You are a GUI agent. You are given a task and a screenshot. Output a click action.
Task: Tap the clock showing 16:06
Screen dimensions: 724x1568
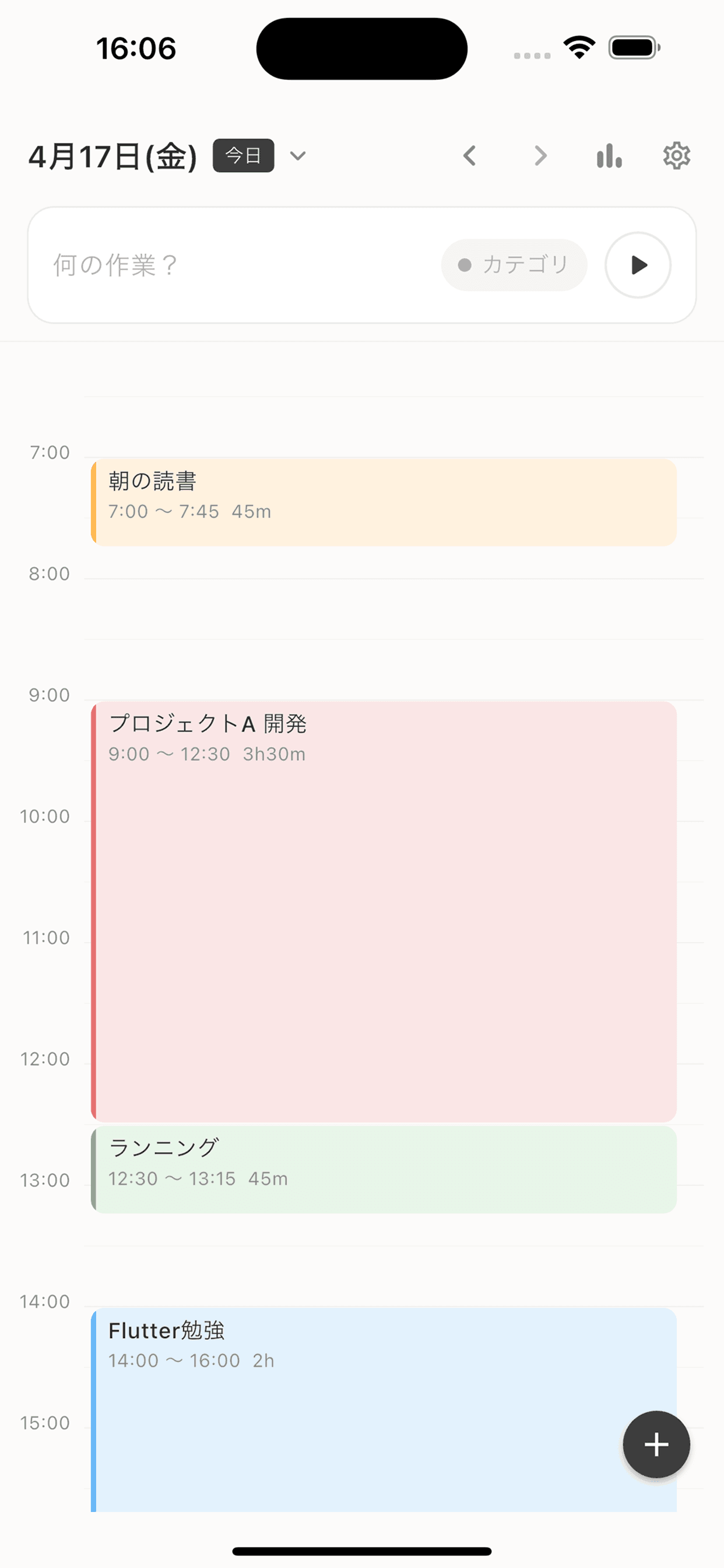click(x=136, y=47)
